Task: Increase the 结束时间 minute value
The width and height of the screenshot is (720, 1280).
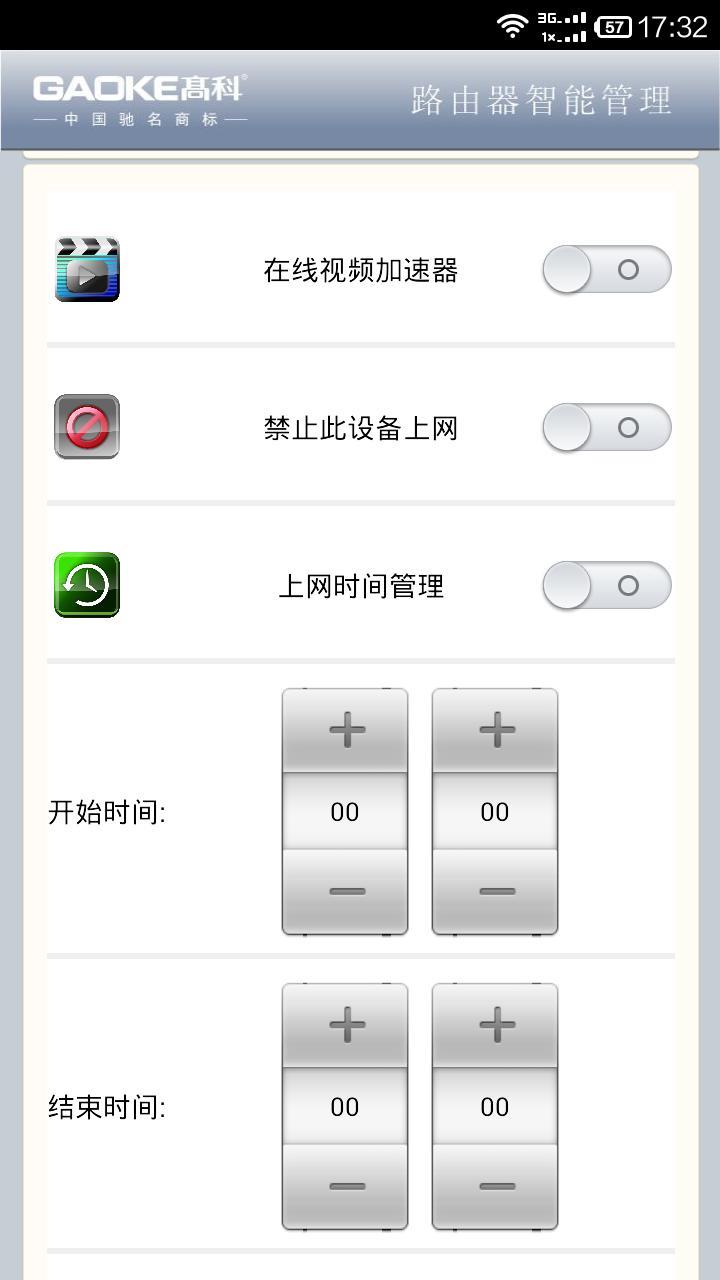Action: coord(495,1026)
